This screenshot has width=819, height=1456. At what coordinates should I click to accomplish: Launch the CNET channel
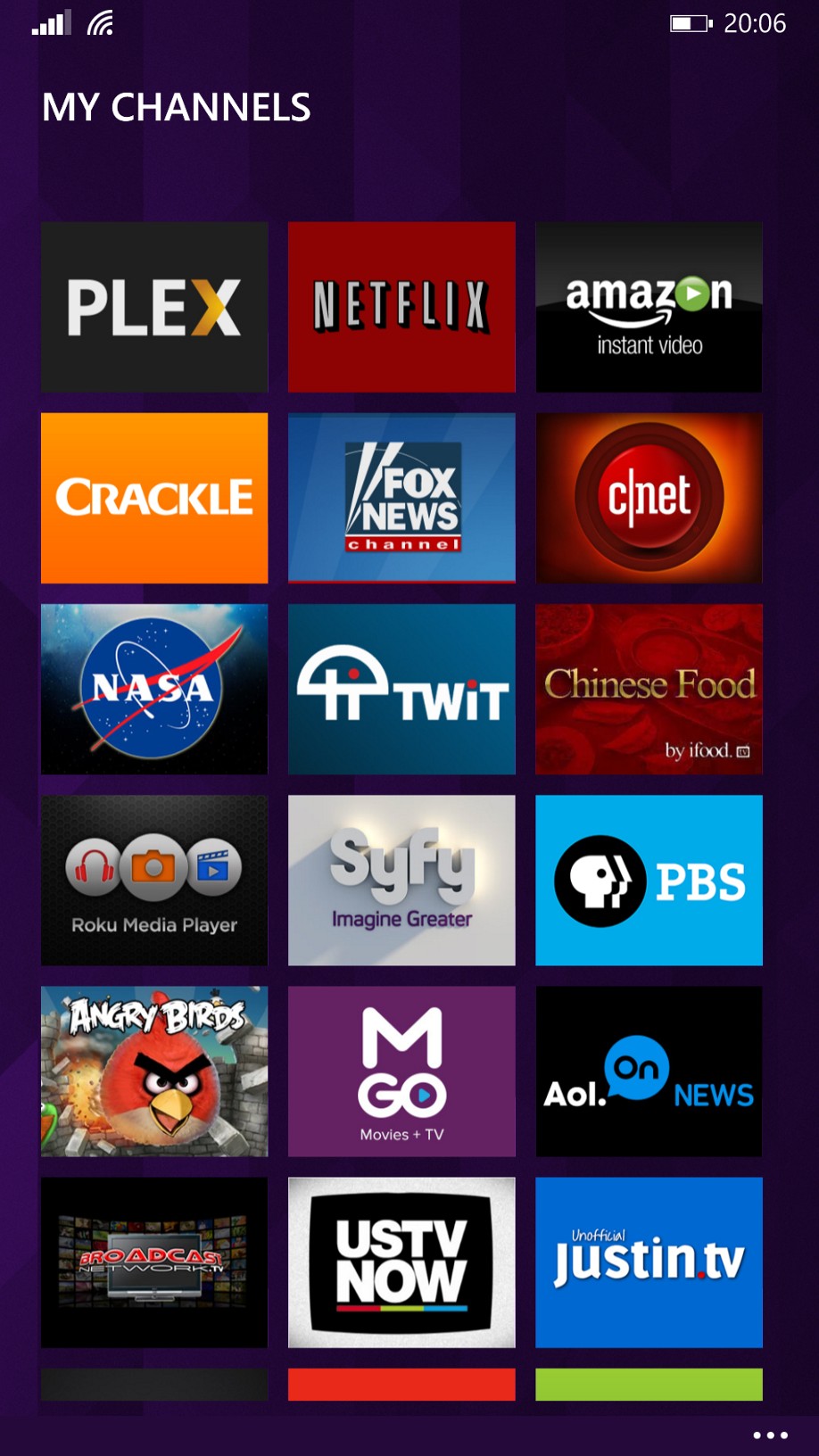coord(649,498)
